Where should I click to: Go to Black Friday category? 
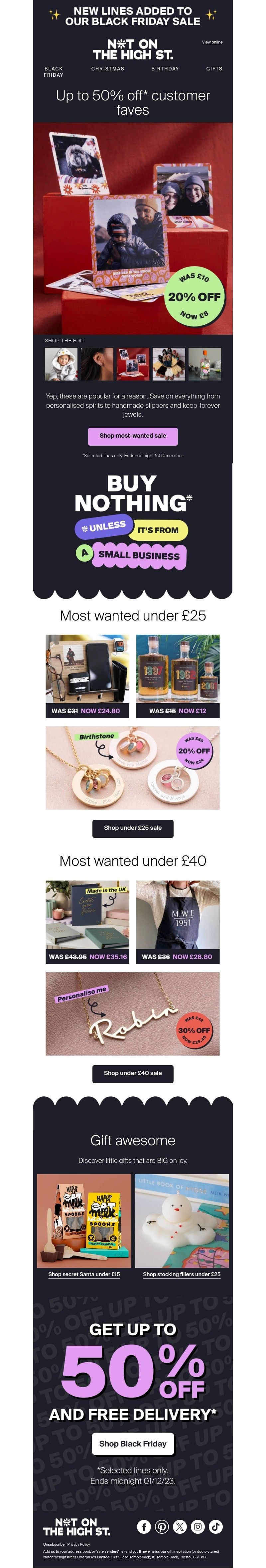coord(54,72)
